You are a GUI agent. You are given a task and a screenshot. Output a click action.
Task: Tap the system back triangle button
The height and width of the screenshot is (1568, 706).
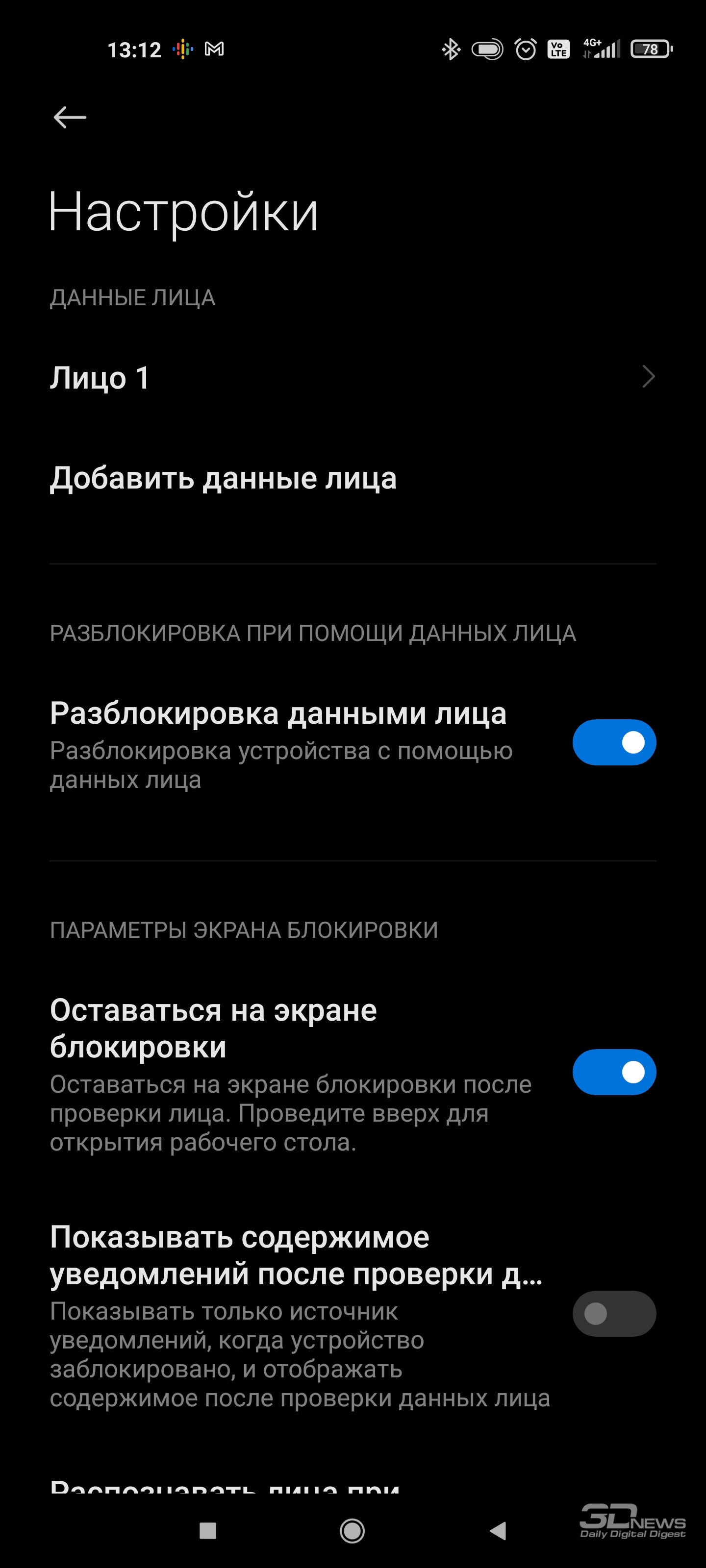pyautogui.click(x=498, y=1530)
